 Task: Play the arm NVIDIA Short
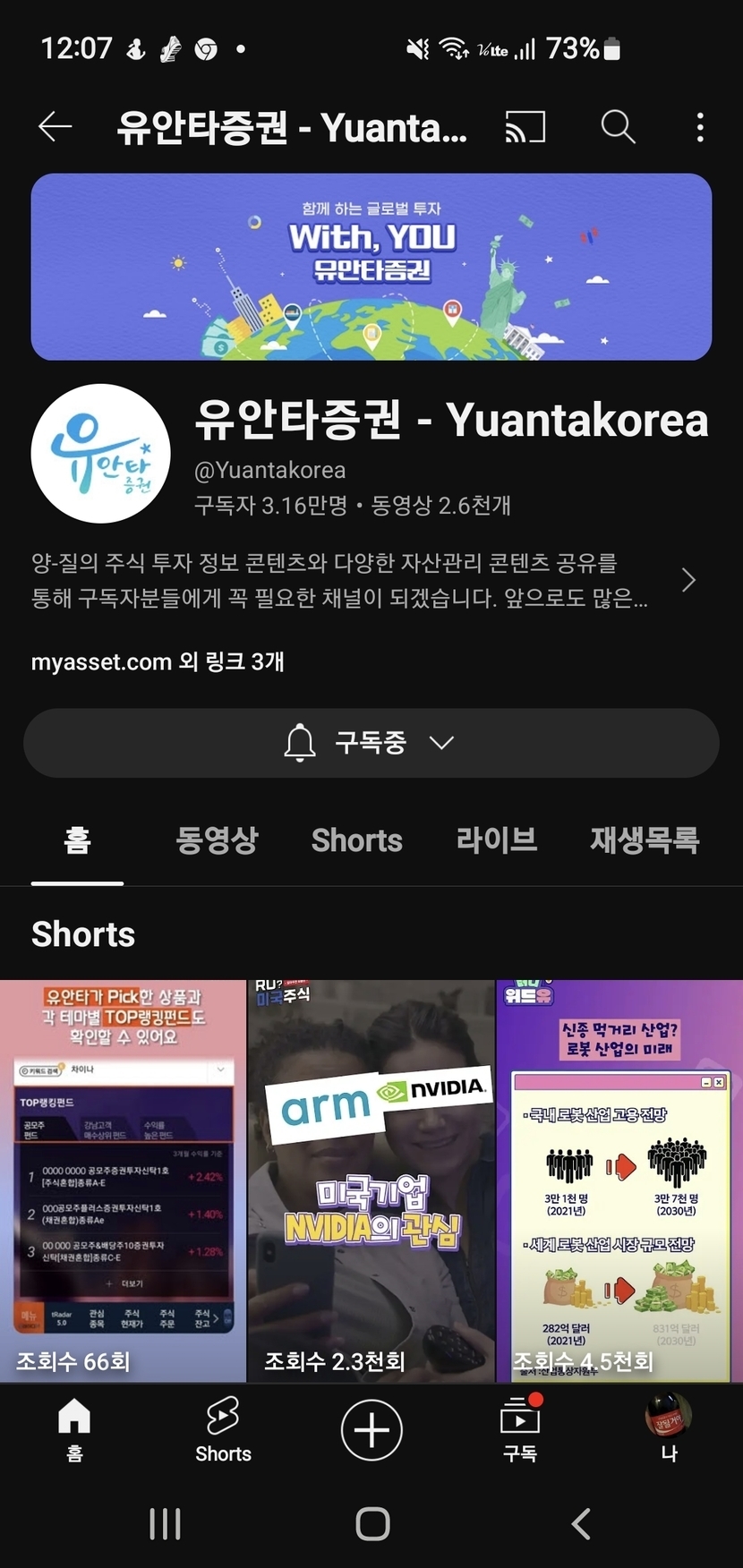[371, 1180]
